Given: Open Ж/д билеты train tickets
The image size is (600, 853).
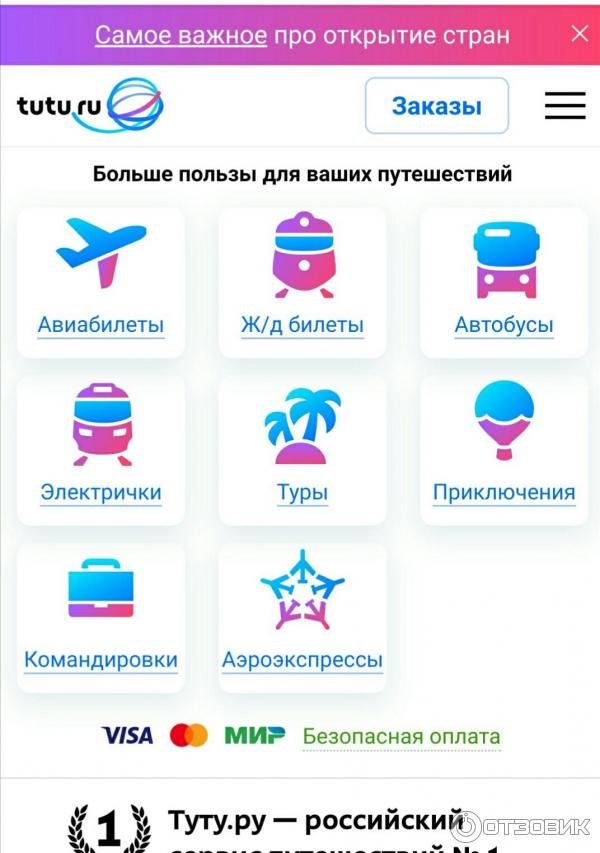Looking at the screenshot, I should coord(302,283).
